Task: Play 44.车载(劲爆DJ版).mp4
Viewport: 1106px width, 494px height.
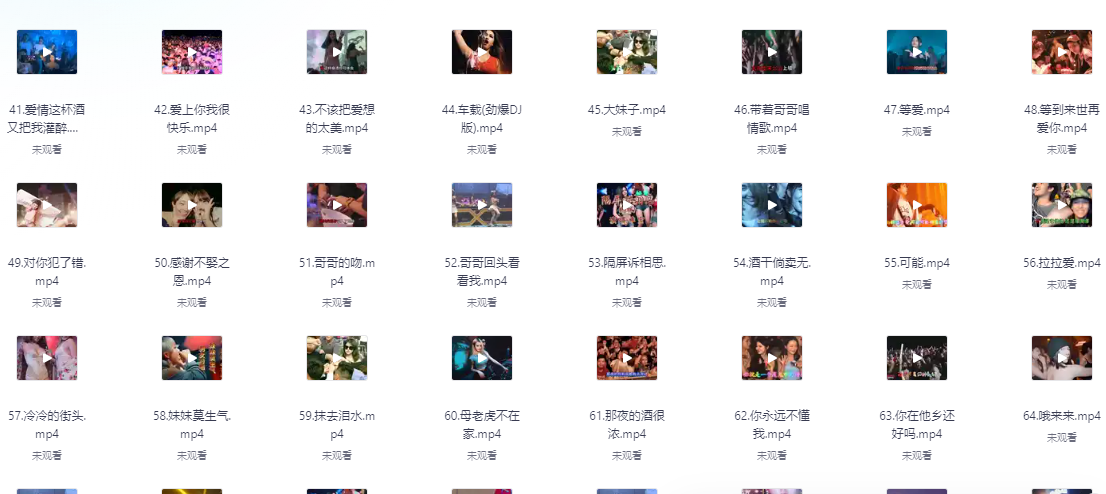Action: 482,52
